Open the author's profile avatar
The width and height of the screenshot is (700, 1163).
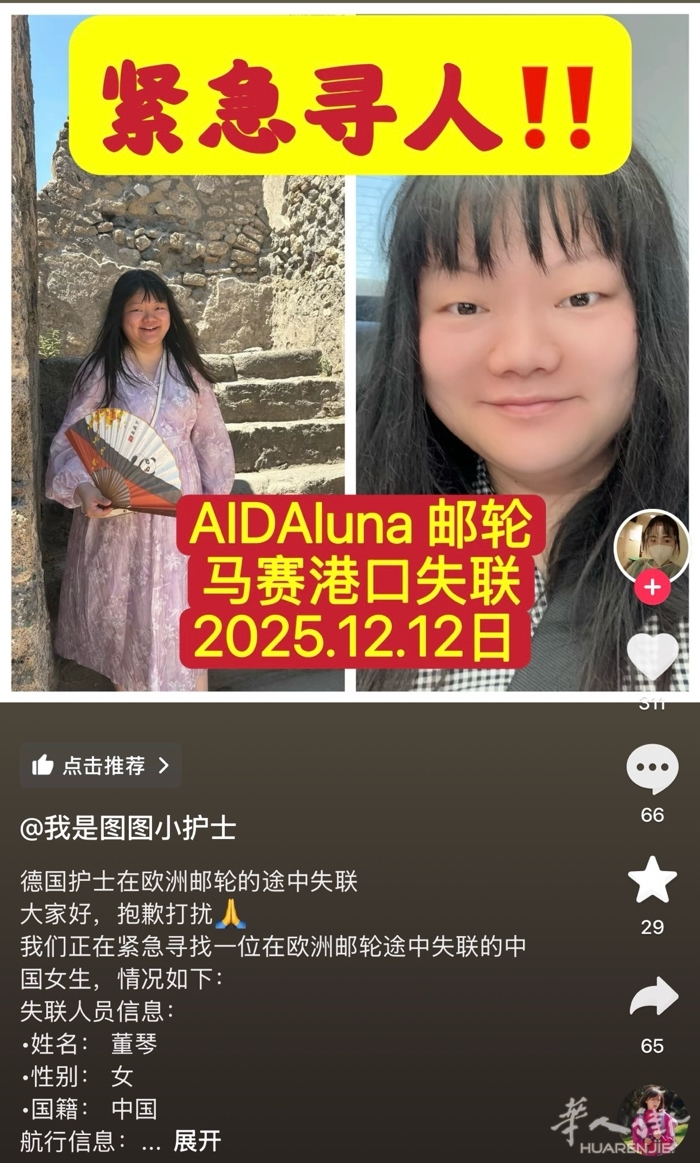coord(652,545)
